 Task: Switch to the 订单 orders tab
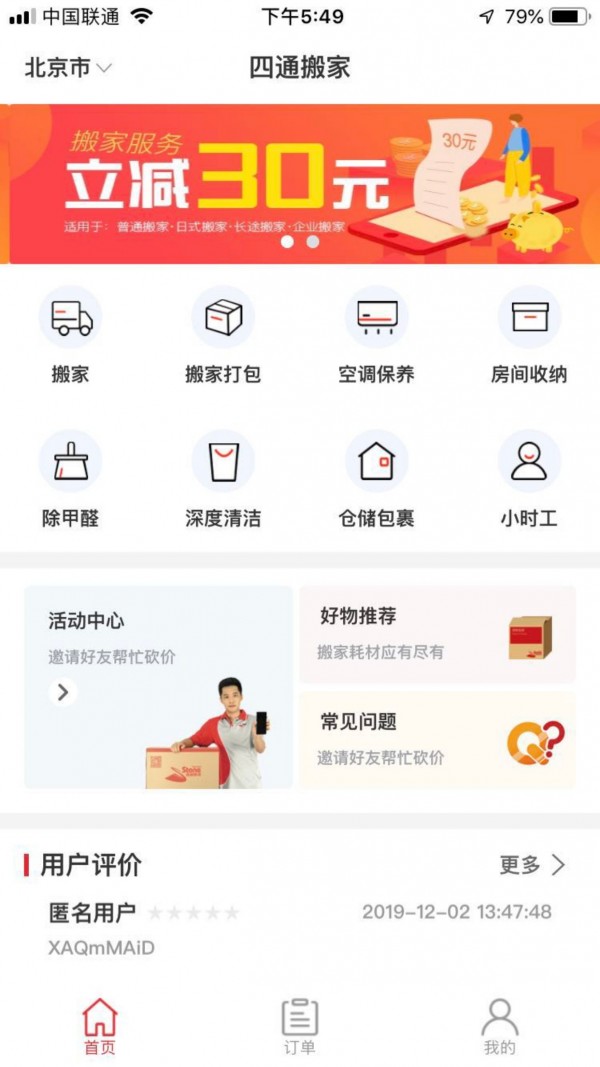click(299, 1027)
